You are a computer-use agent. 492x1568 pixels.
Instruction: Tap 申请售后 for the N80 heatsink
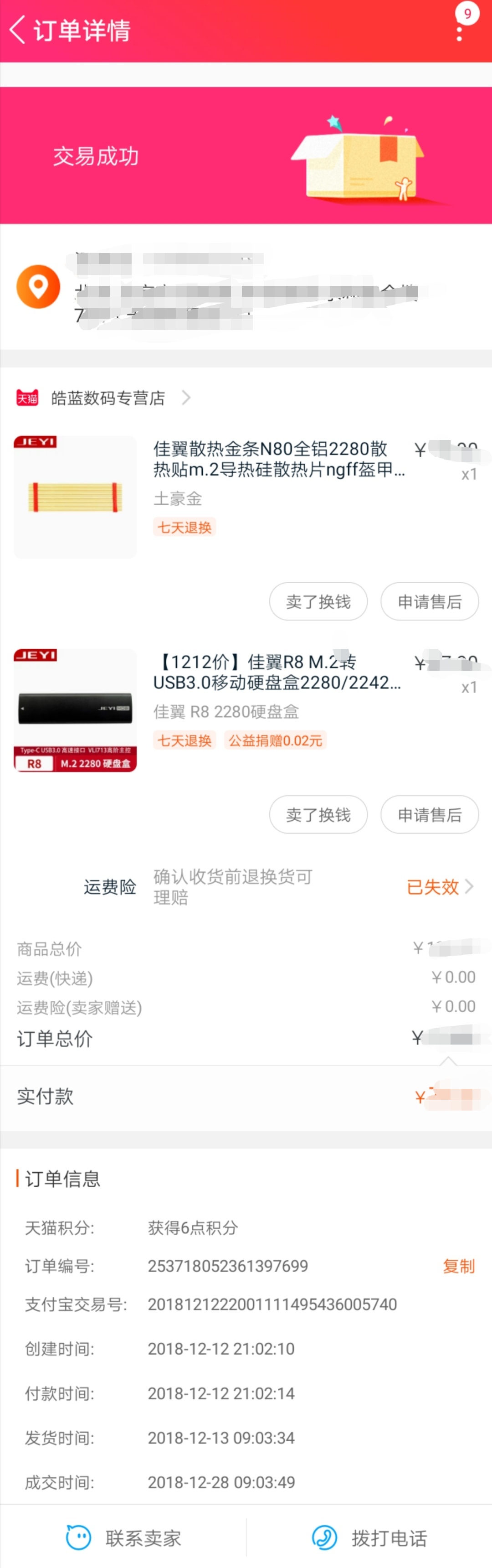[429, 601]
